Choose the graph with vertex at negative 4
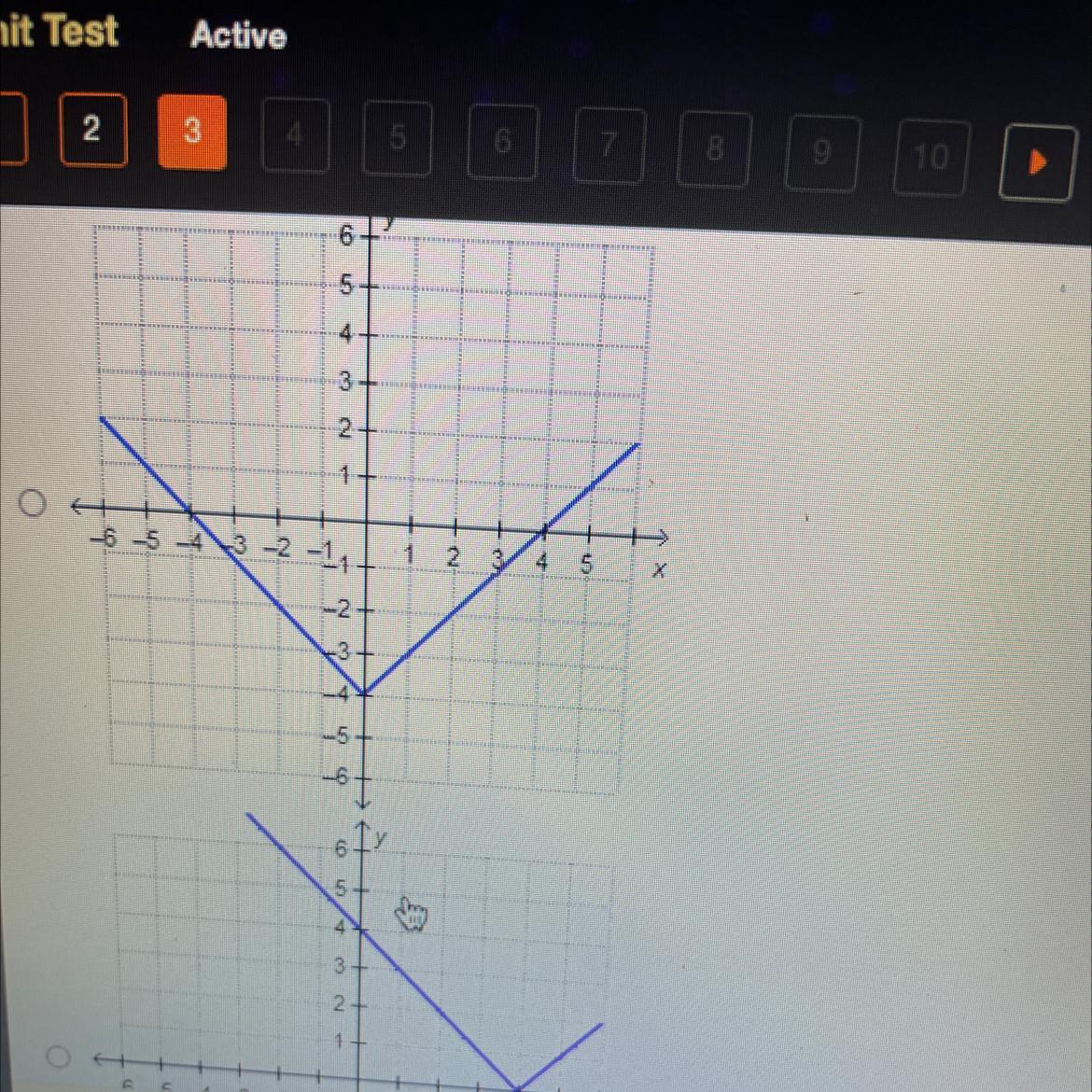This screenshot has height=1092, width=1092. point(33,503)
